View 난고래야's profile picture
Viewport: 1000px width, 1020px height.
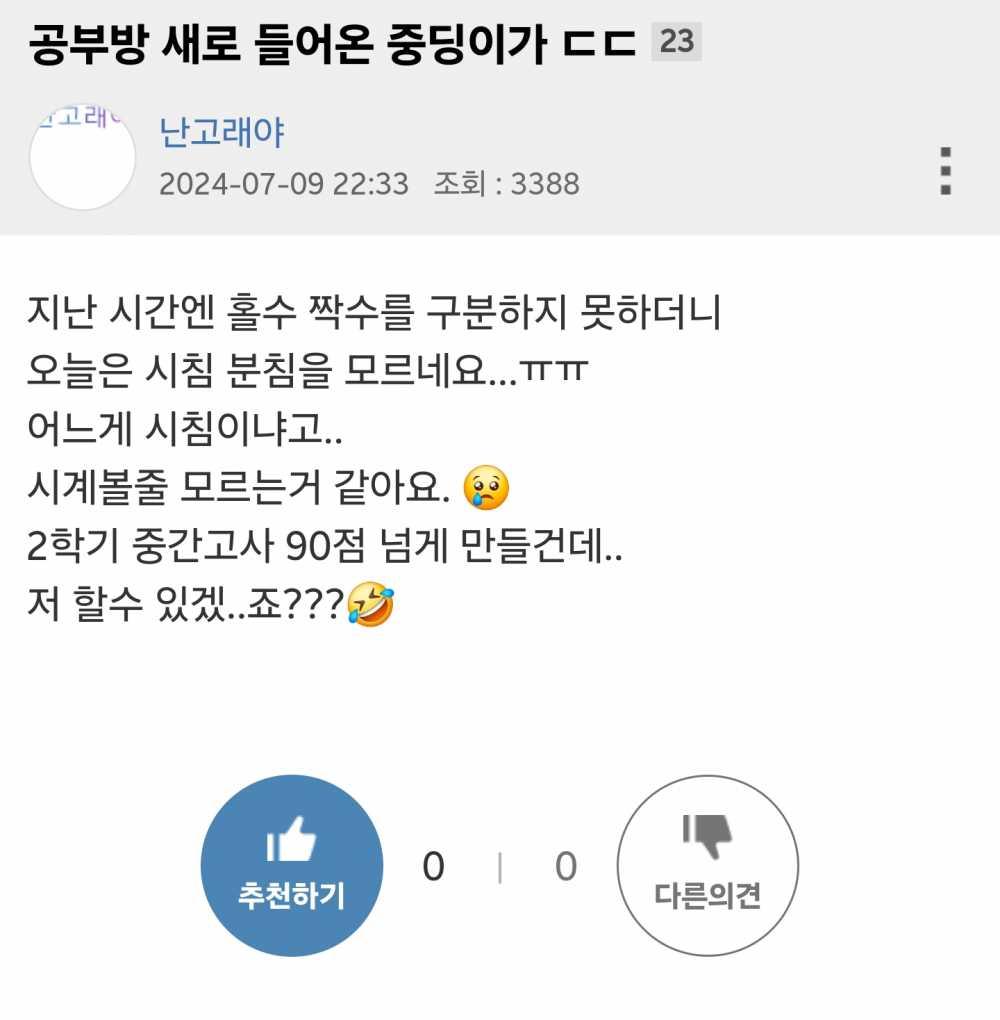(x=82, y=157)
